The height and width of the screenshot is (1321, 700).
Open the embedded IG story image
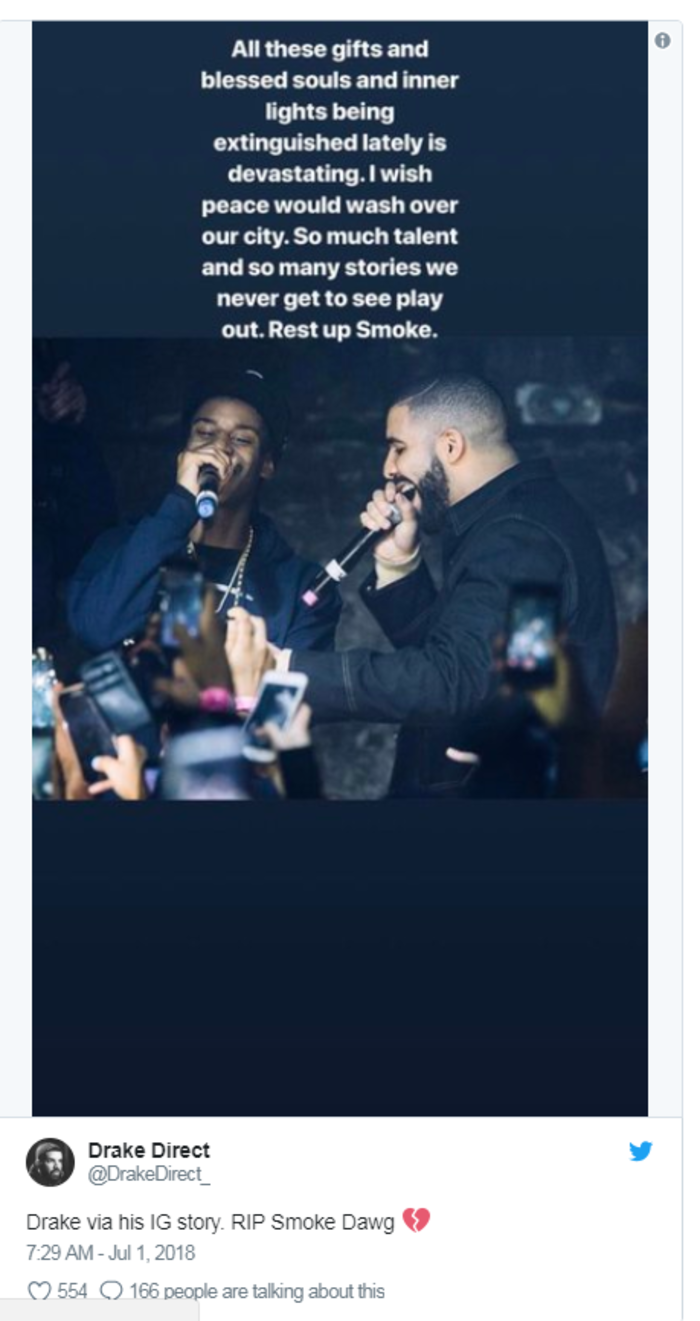[x=339, y=567]
